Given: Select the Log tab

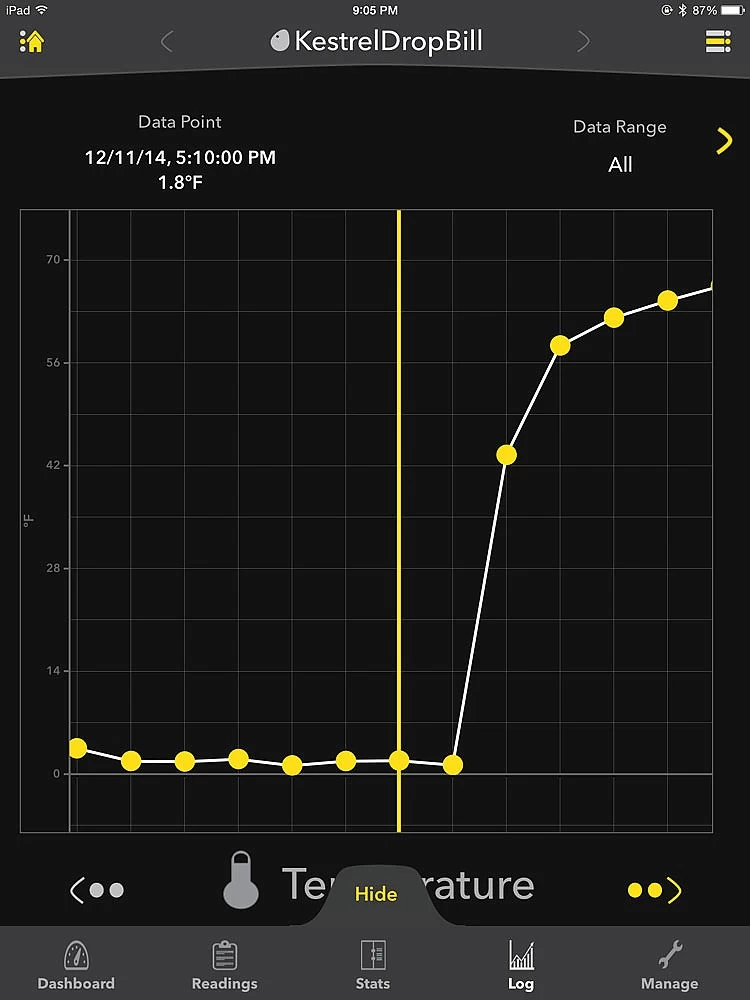Looking at the screenshot, I should pyautogui.click(x=521, y=965).
